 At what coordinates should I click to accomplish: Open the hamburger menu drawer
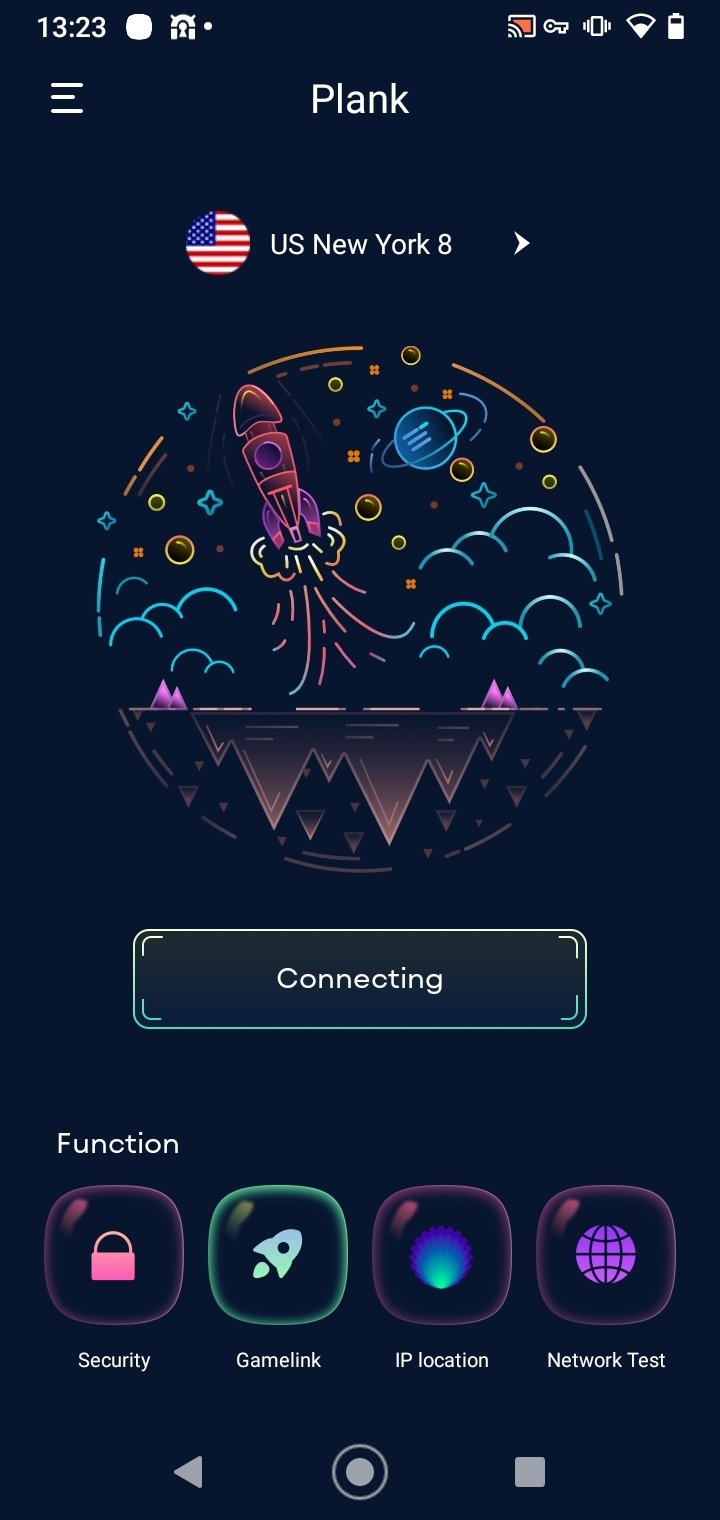[67, 98]
